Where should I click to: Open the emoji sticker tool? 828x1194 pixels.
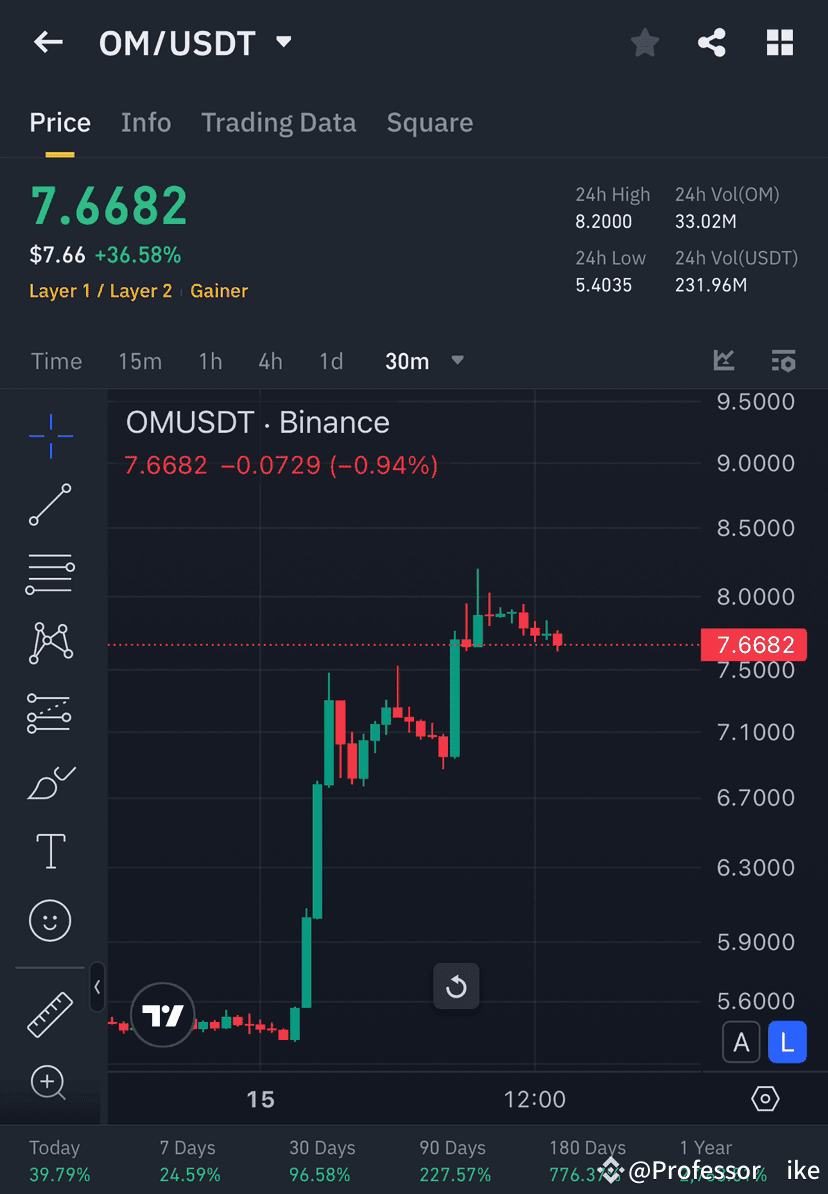click(50, 919)
